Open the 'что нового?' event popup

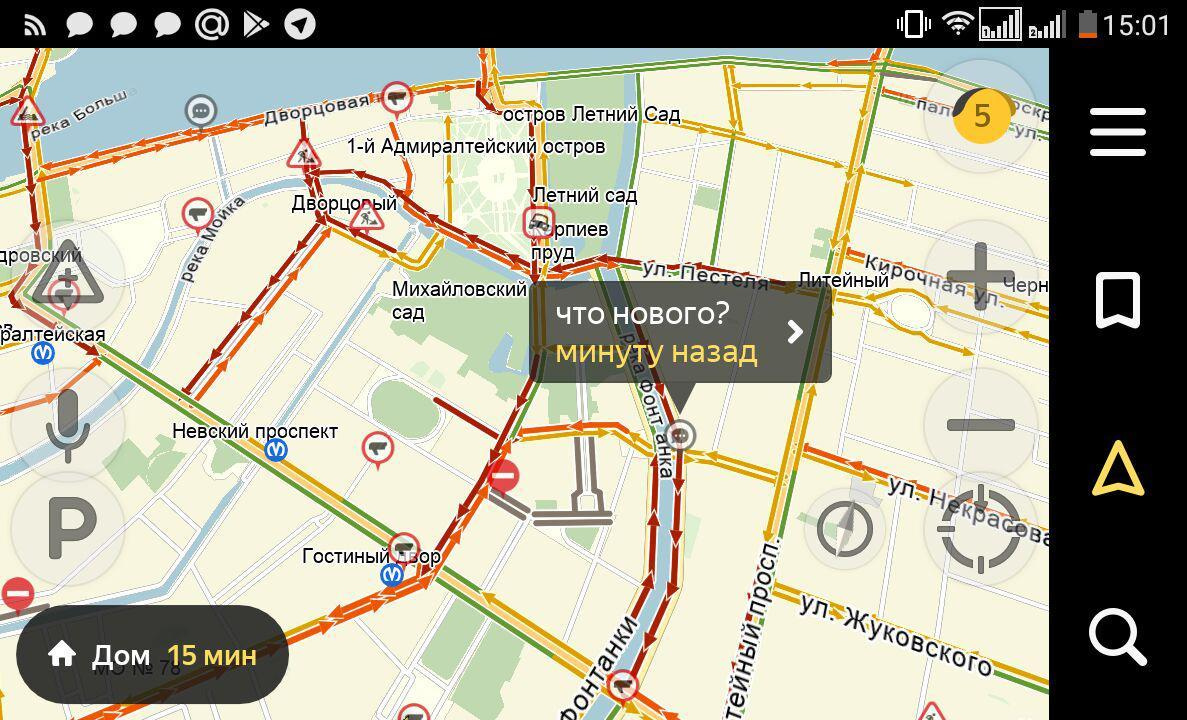[x=680, y=332]
